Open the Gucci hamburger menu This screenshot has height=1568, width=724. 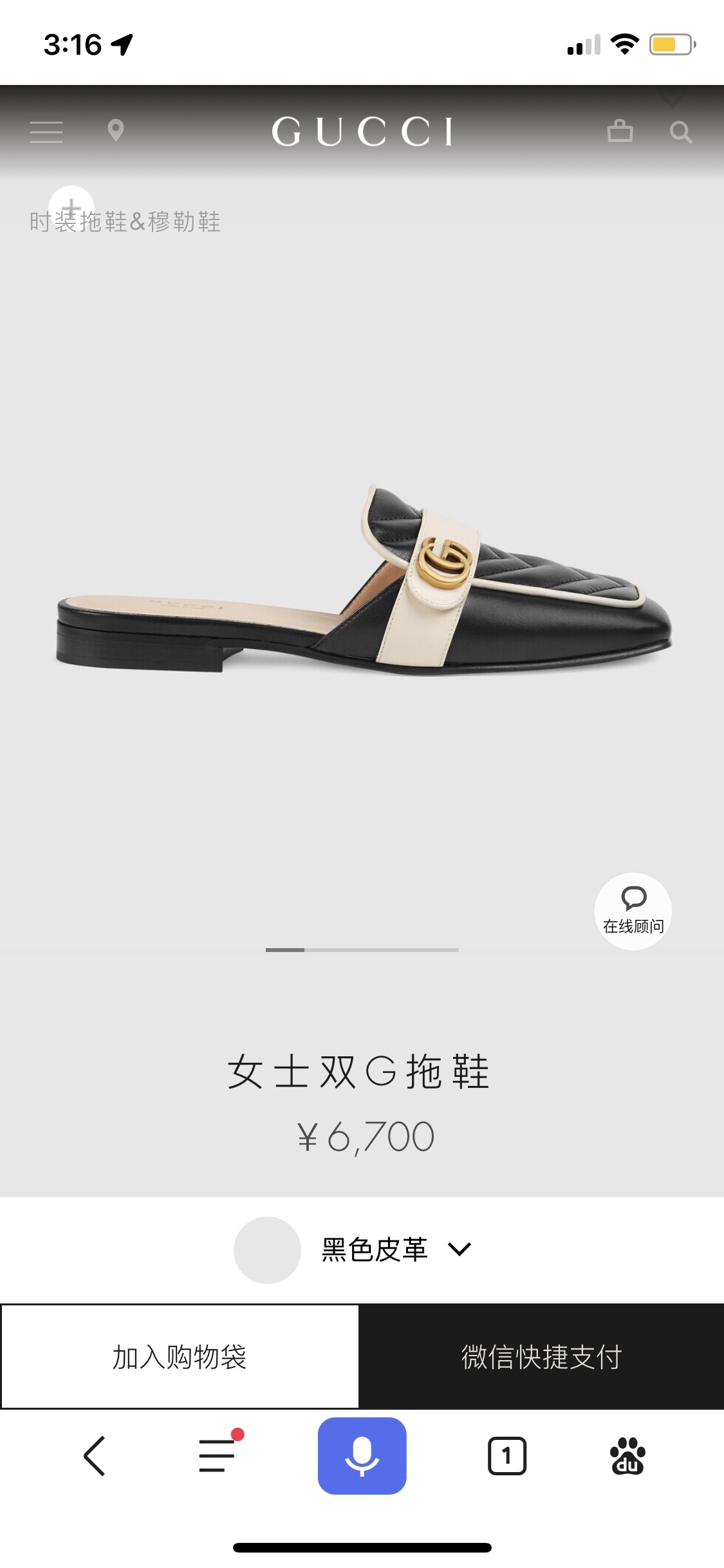(46, 132)
